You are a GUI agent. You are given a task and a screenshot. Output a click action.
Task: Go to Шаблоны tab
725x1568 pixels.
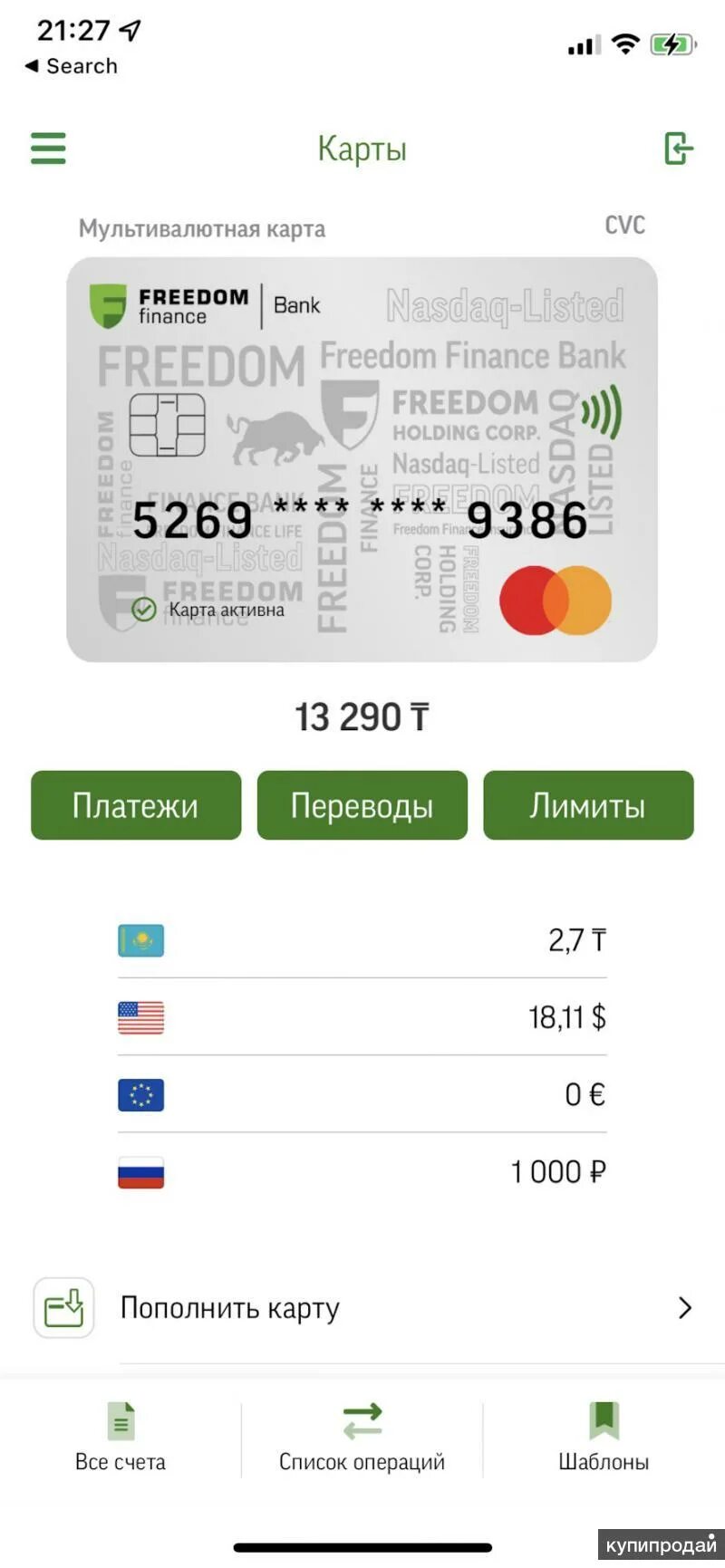[x=604, y=1438]
